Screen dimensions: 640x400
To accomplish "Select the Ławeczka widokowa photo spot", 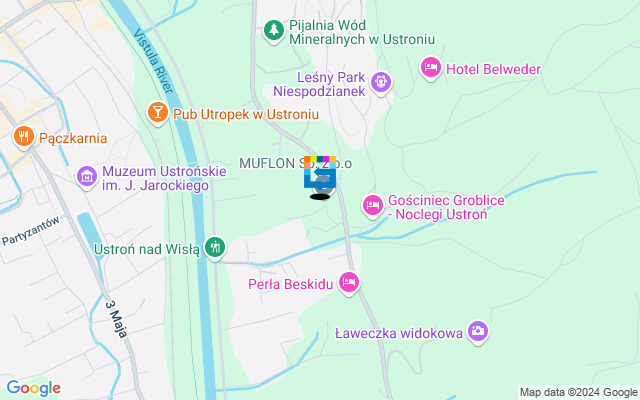I will 478,331.
